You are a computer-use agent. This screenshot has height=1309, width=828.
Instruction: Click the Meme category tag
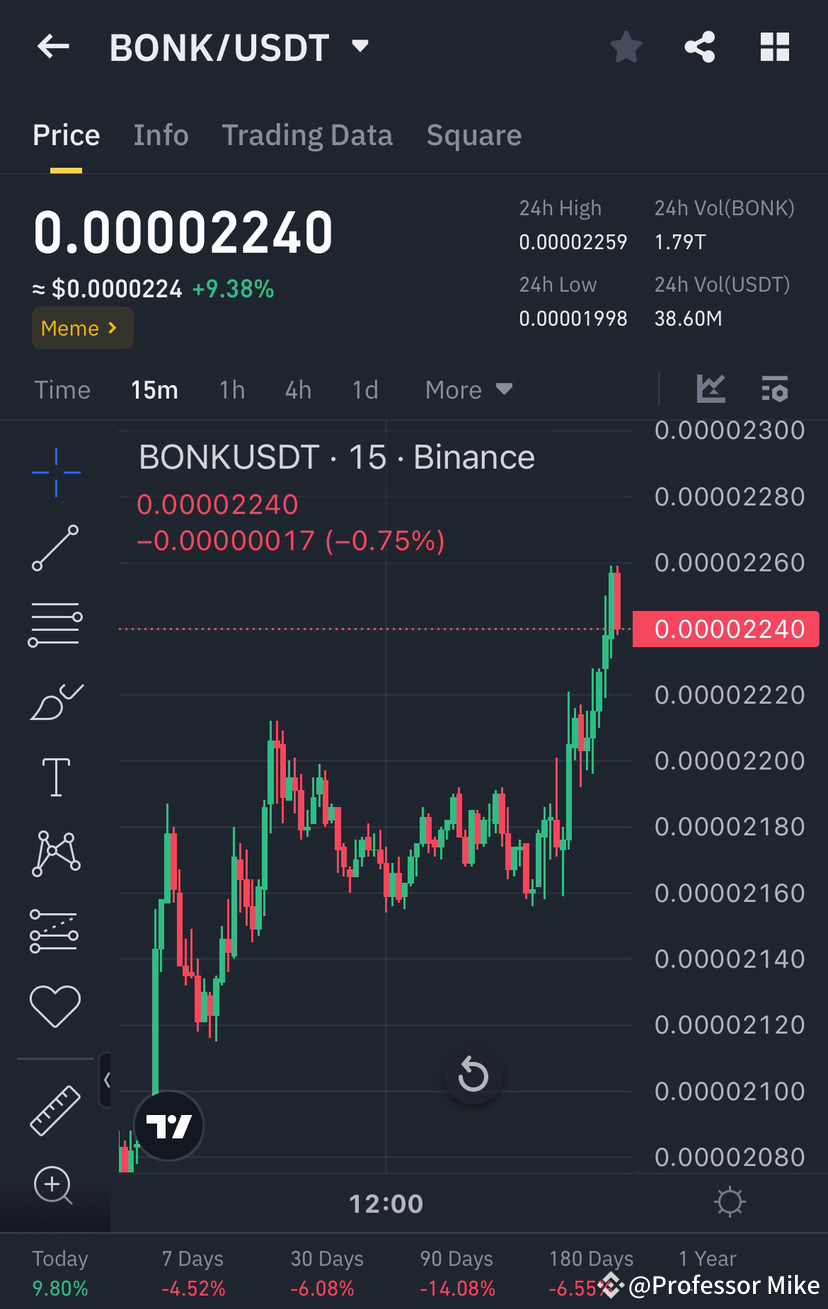82,327
